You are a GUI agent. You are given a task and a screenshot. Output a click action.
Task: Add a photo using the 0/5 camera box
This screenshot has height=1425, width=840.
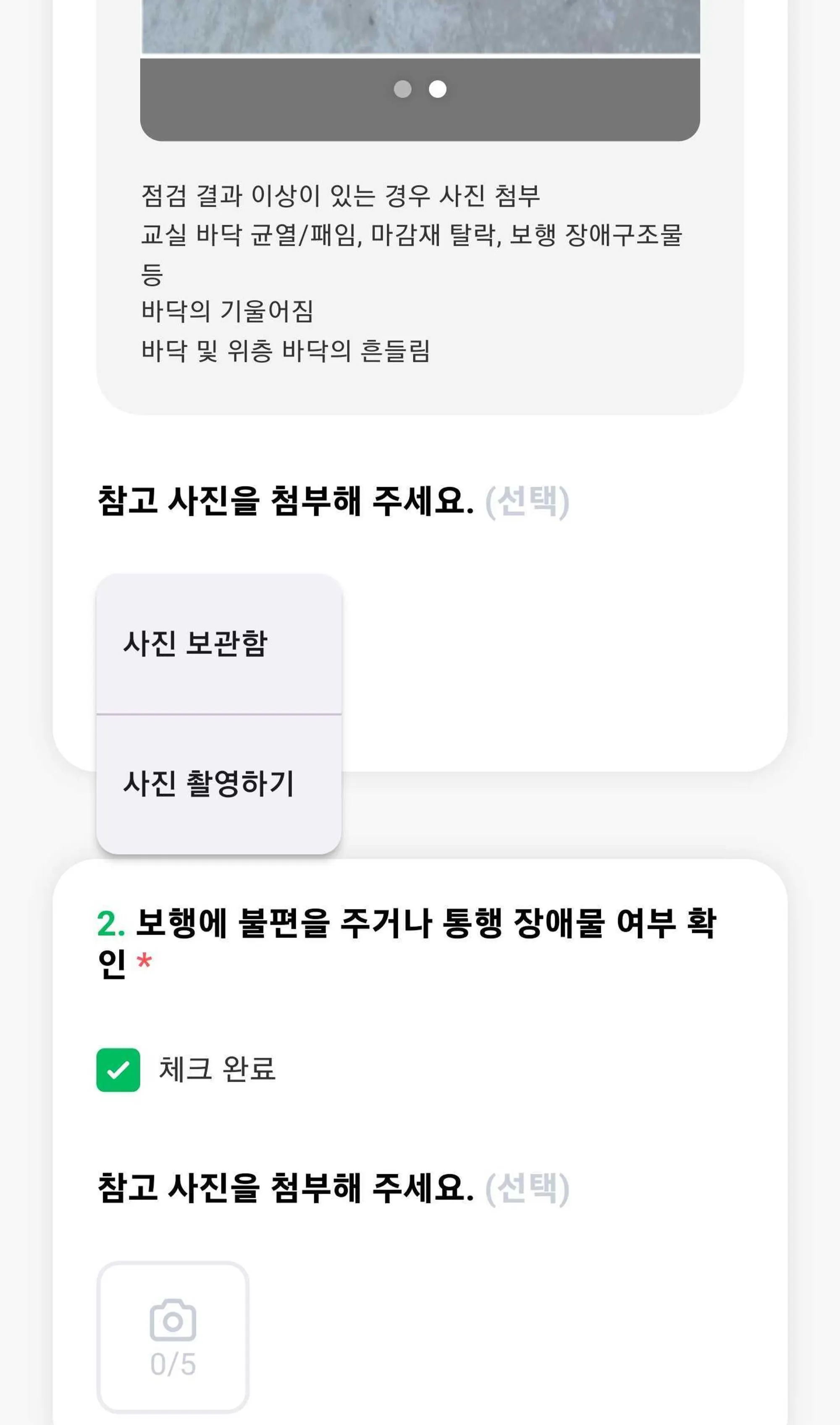[173, 1337]
